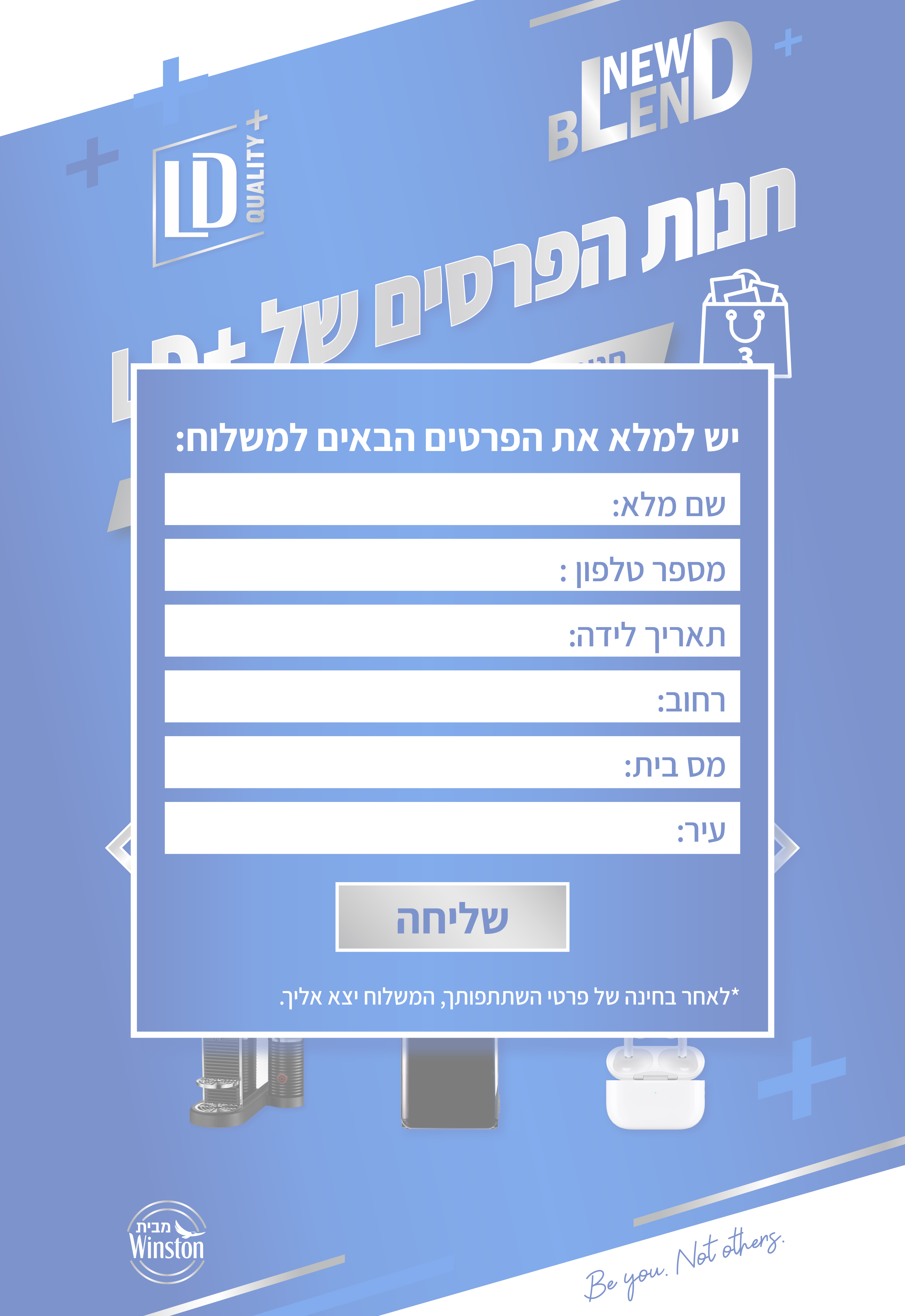Image resolution: width=905 pixels, height=1316 pixels.
Task: Select the phone number (מספר טלפון) field
Action: pos(452,565)
